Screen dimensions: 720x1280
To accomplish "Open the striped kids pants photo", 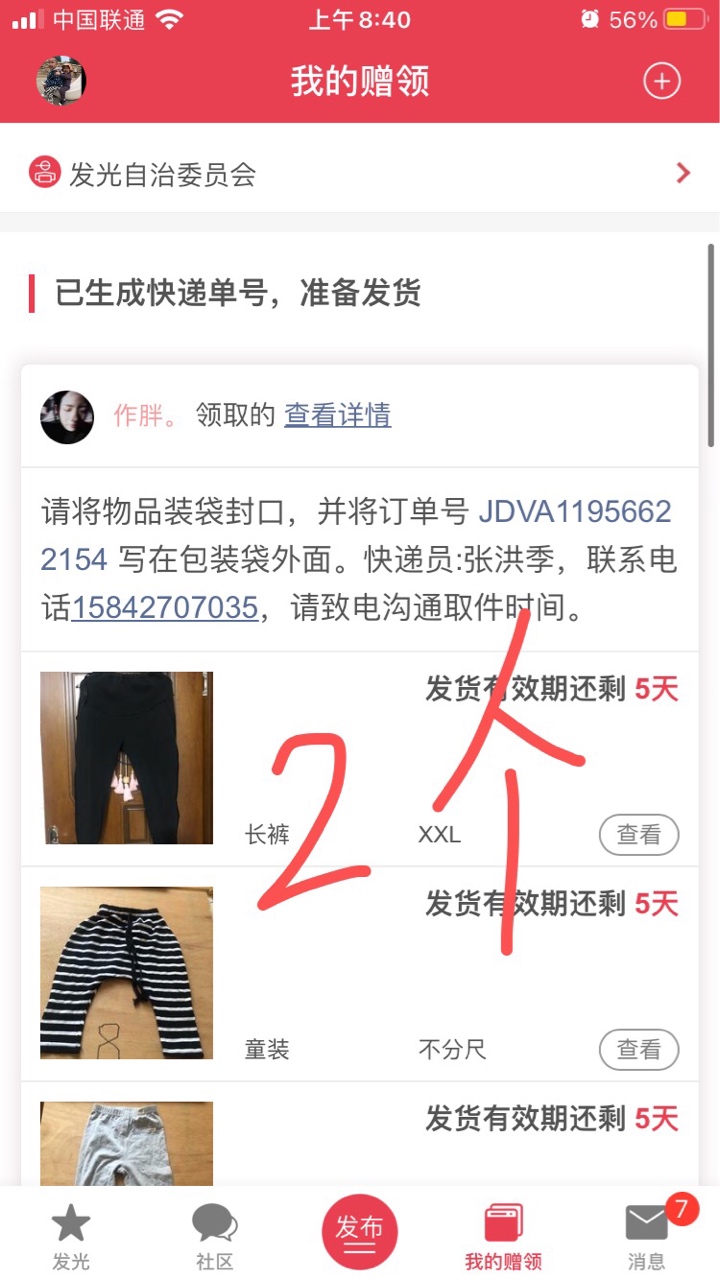I will 127,972.
